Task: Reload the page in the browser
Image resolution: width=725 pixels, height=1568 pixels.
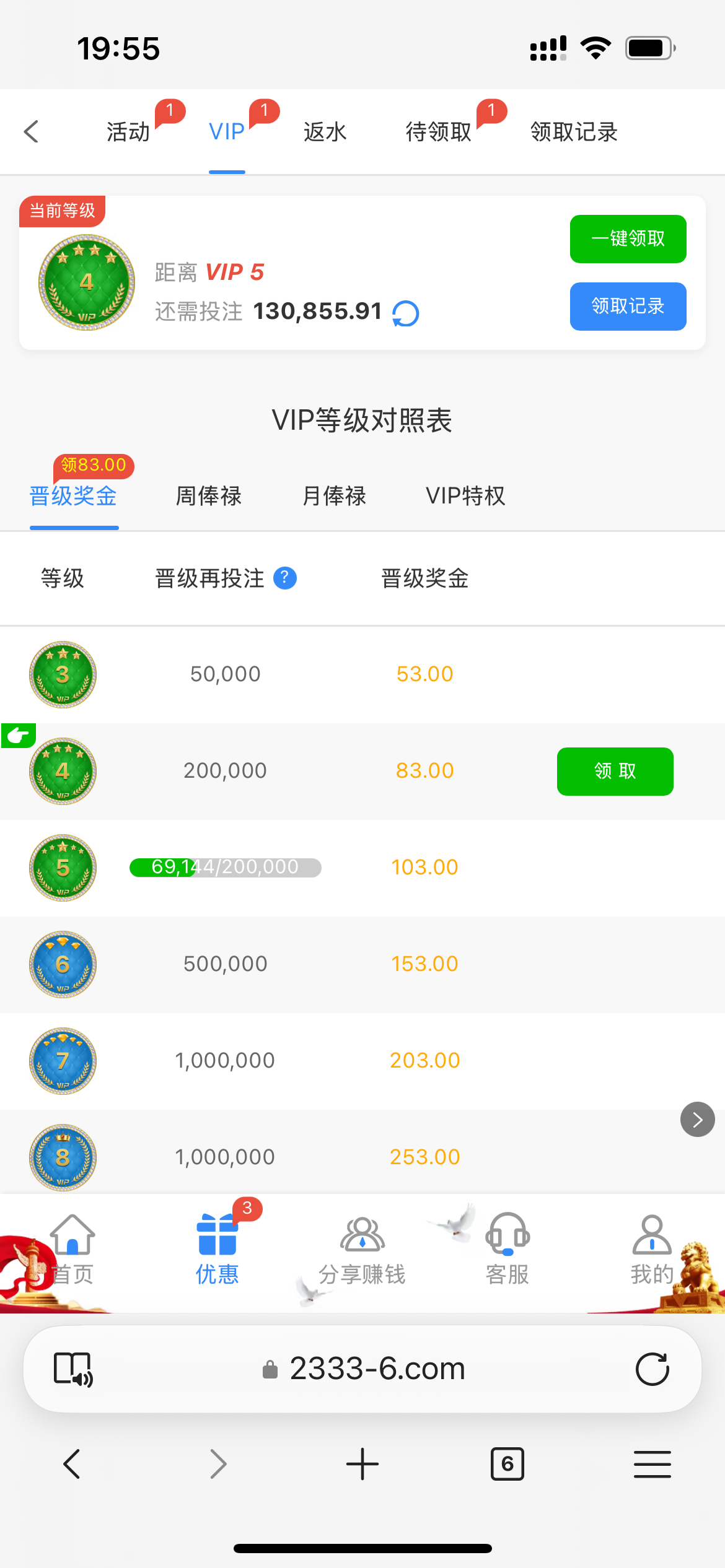Action: pos(652,1369)
